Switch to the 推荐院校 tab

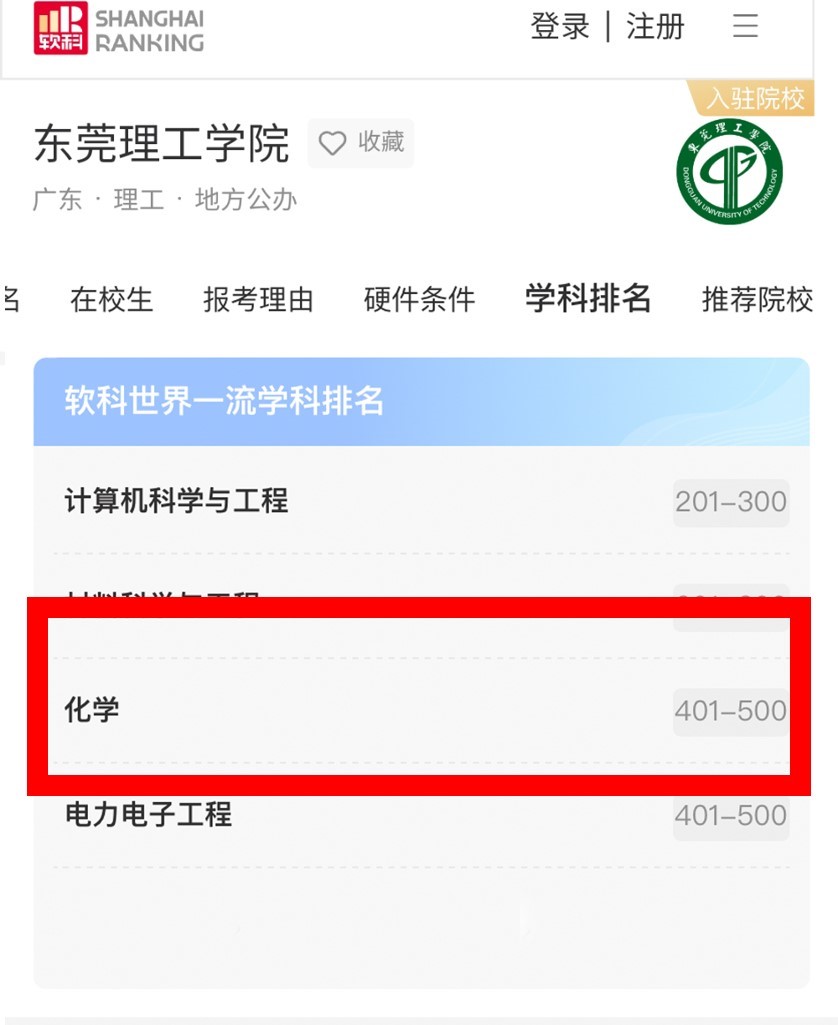click(x=757, y=299)
